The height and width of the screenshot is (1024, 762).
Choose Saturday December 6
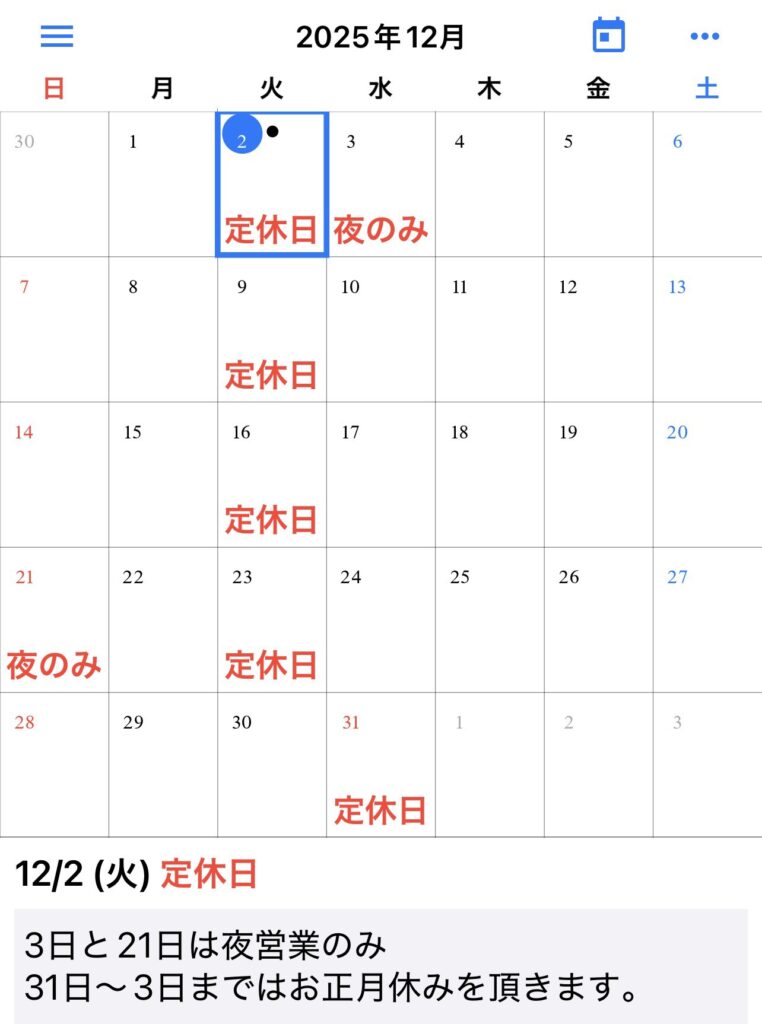(x=707, y=185)
